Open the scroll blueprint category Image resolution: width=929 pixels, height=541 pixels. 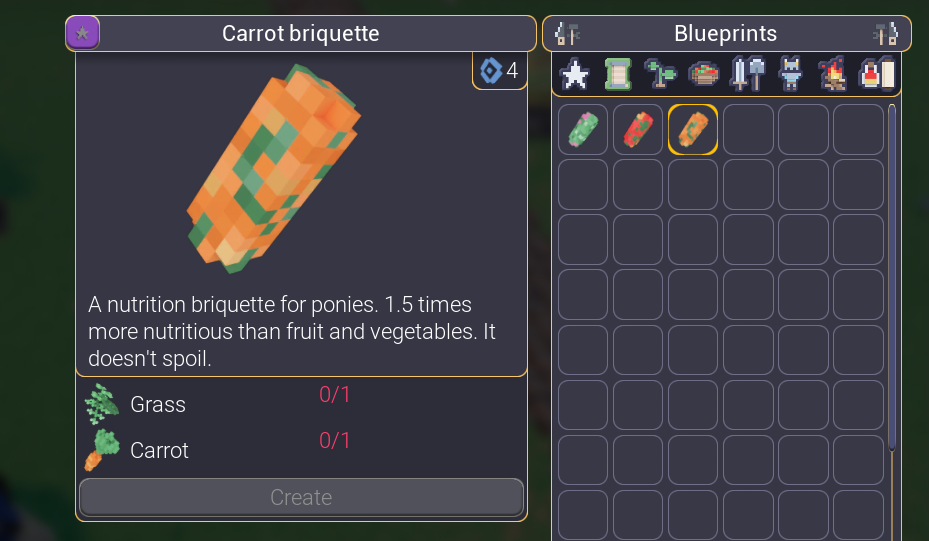(617, 74)
